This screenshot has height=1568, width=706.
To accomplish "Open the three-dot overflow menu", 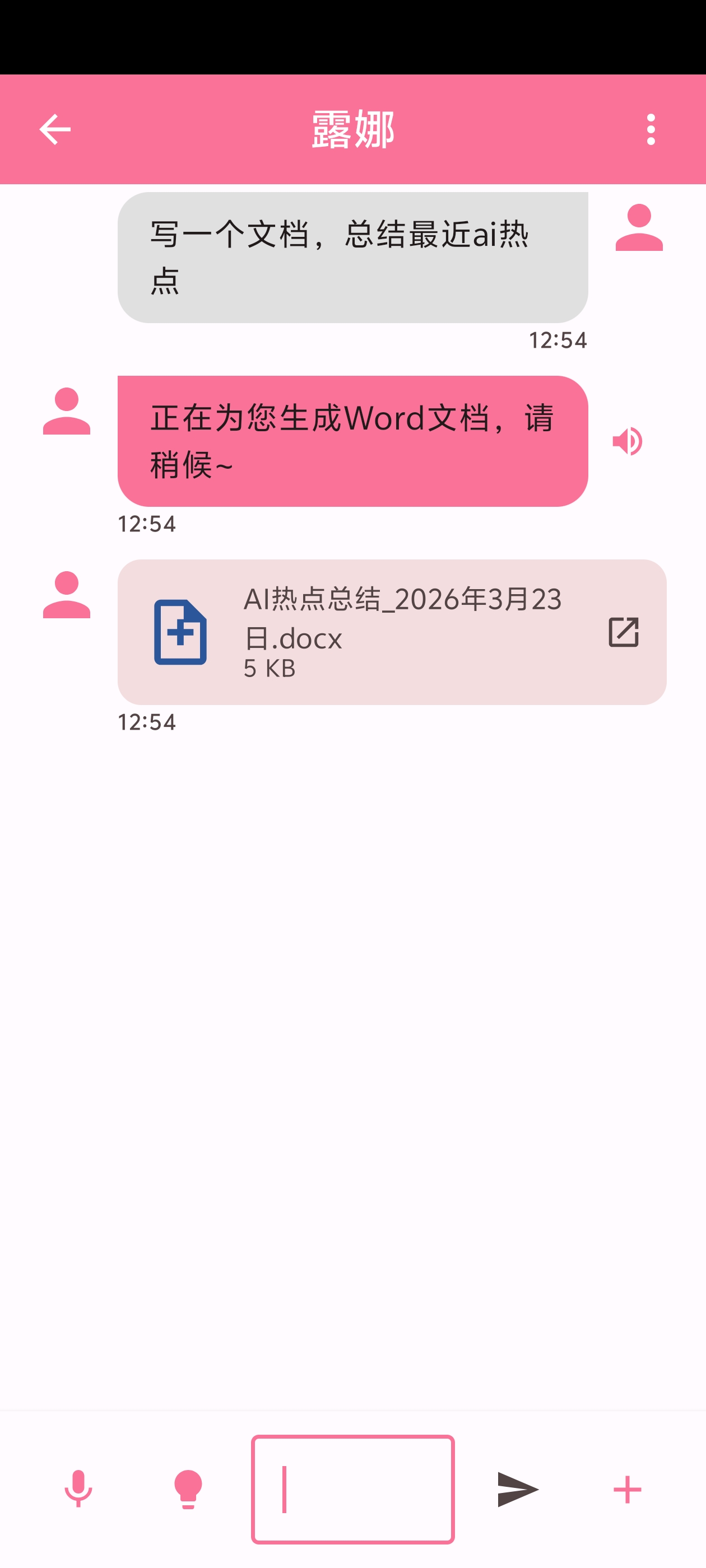I will point(651,129).
